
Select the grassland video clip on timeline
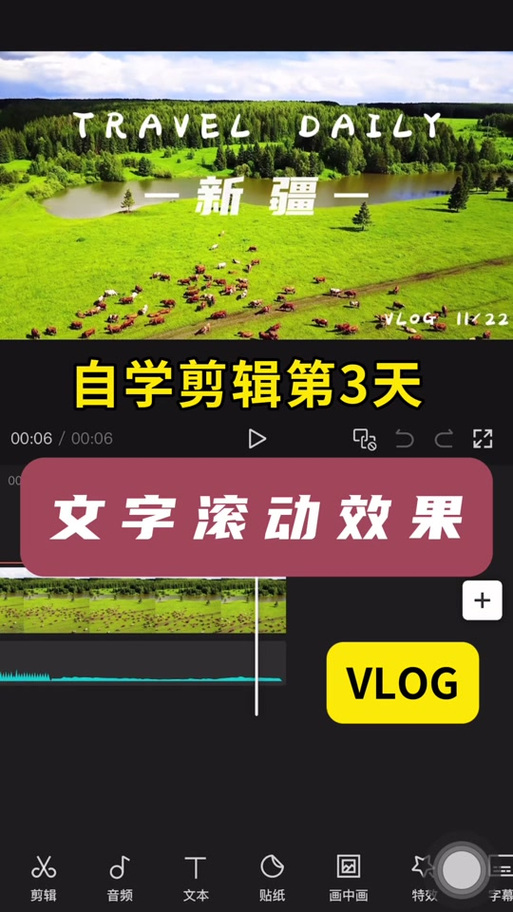pos(143,605)
